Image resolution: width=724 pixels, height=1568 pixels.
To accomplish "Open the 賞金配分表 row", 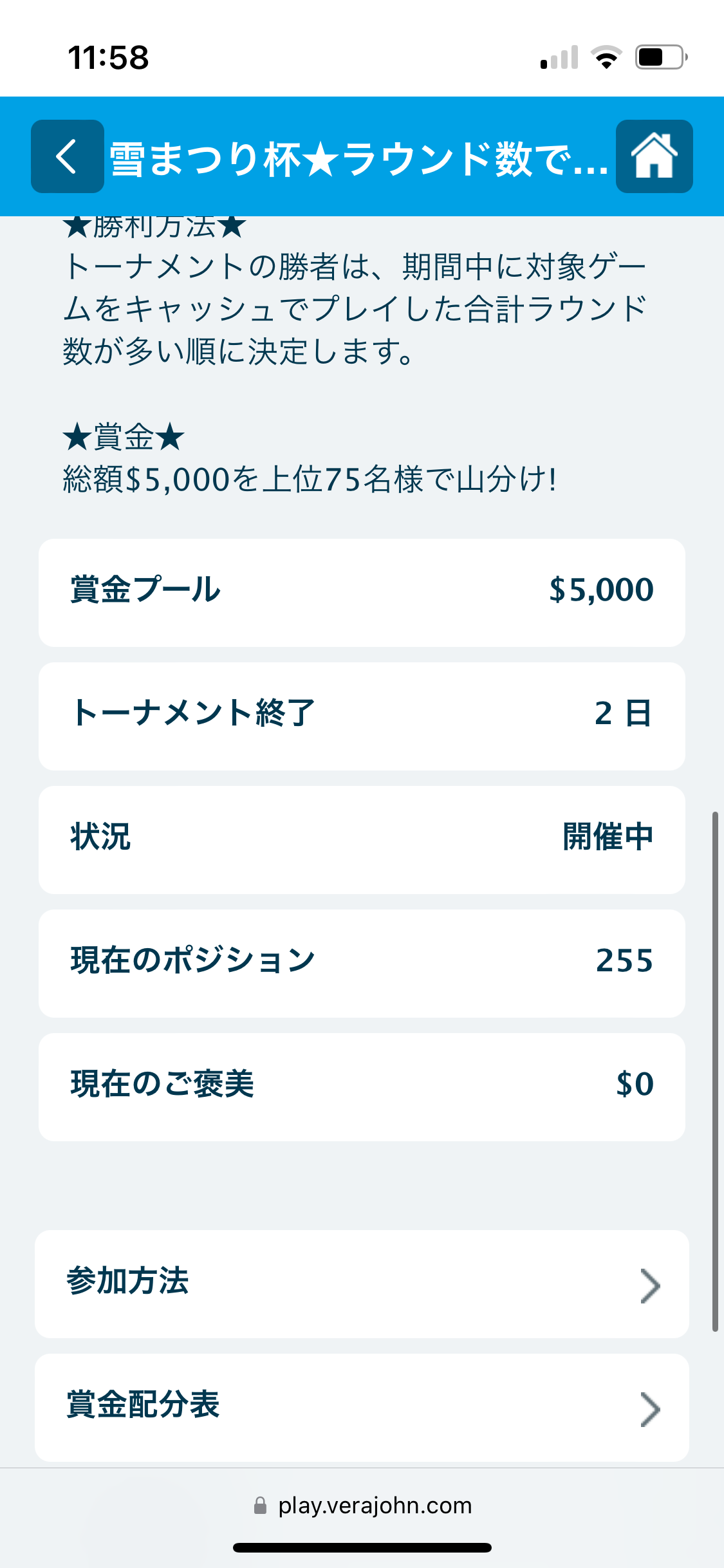I will click(362, 1408).
